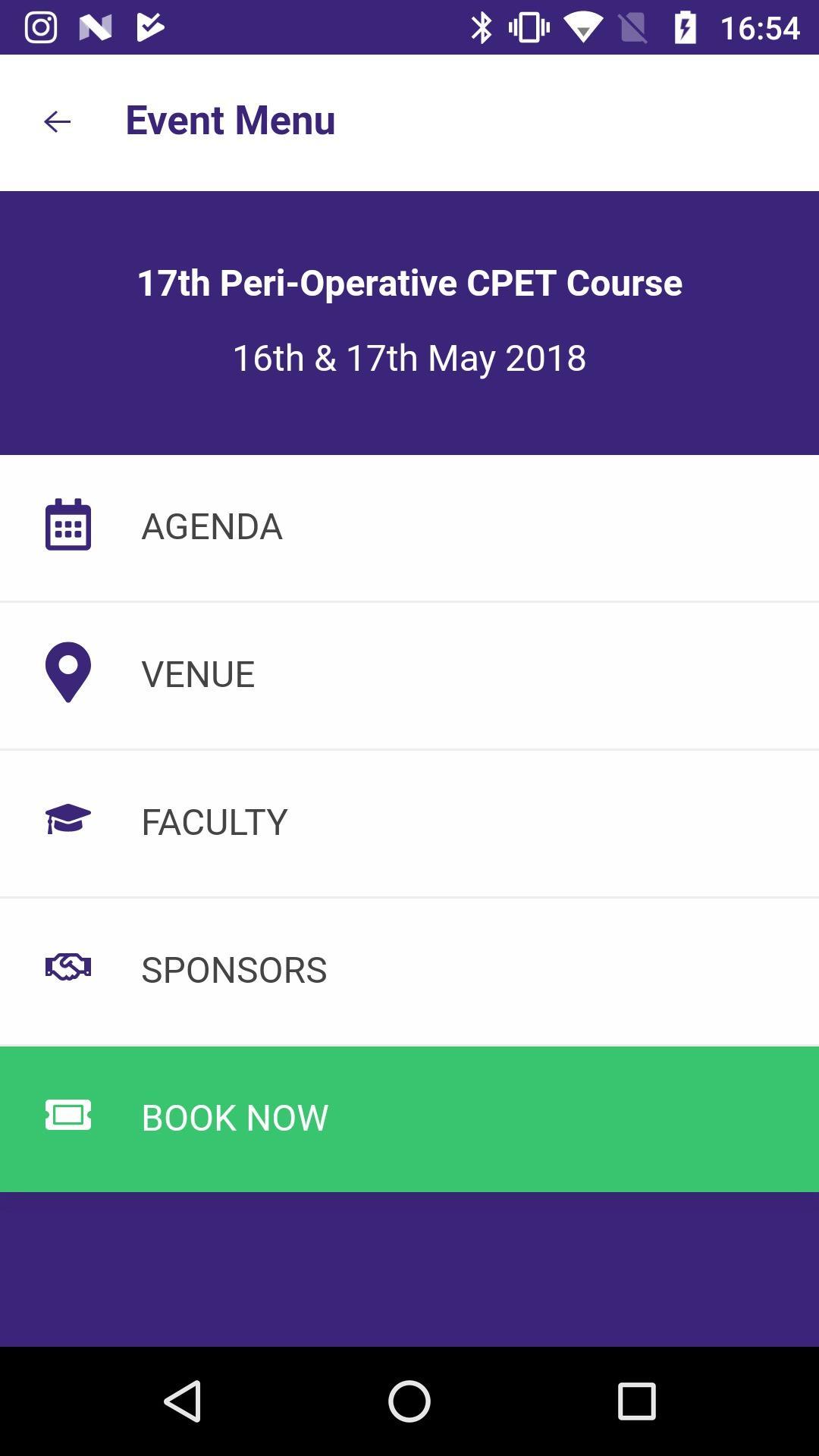Tap the green Book Now button
Image resolution: width=819 pixels, height=1456 pixels.
[x=409, y=1118]
